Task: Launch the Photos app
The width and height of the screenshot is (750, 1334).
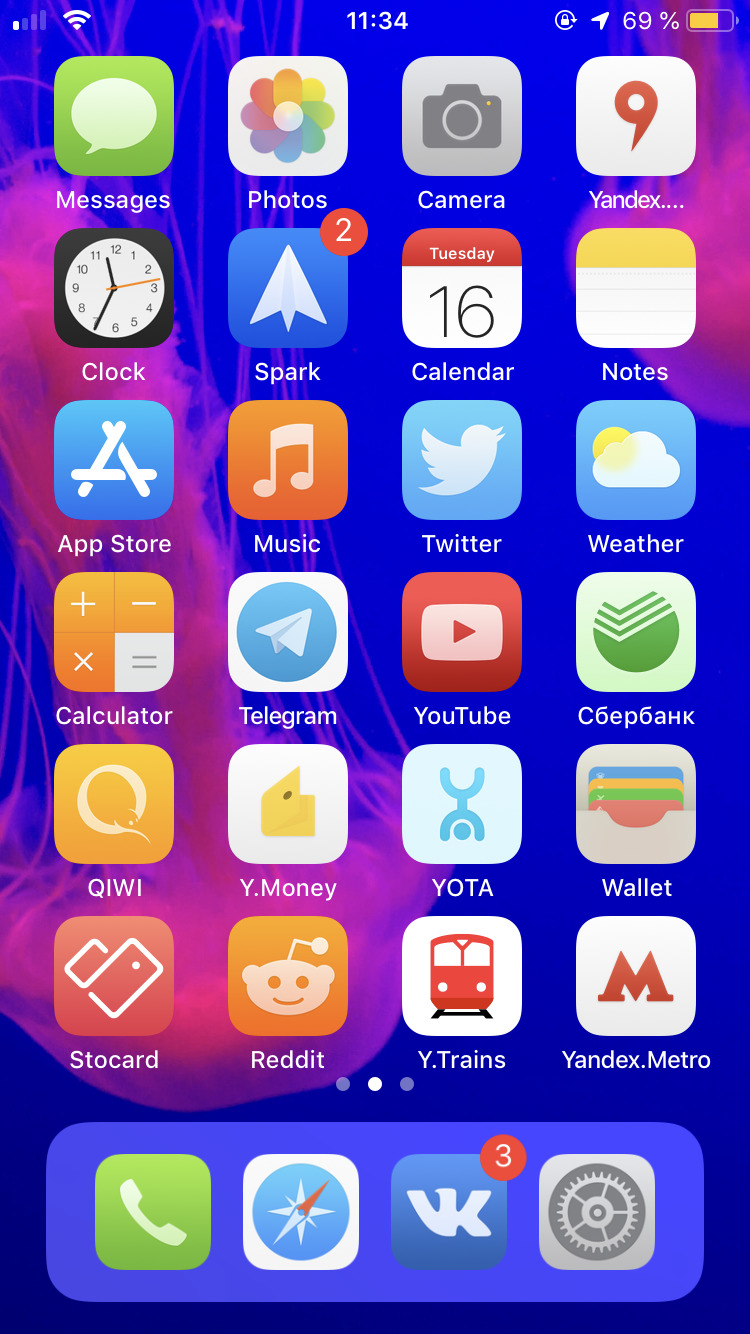Action: [x=288, y=116]
